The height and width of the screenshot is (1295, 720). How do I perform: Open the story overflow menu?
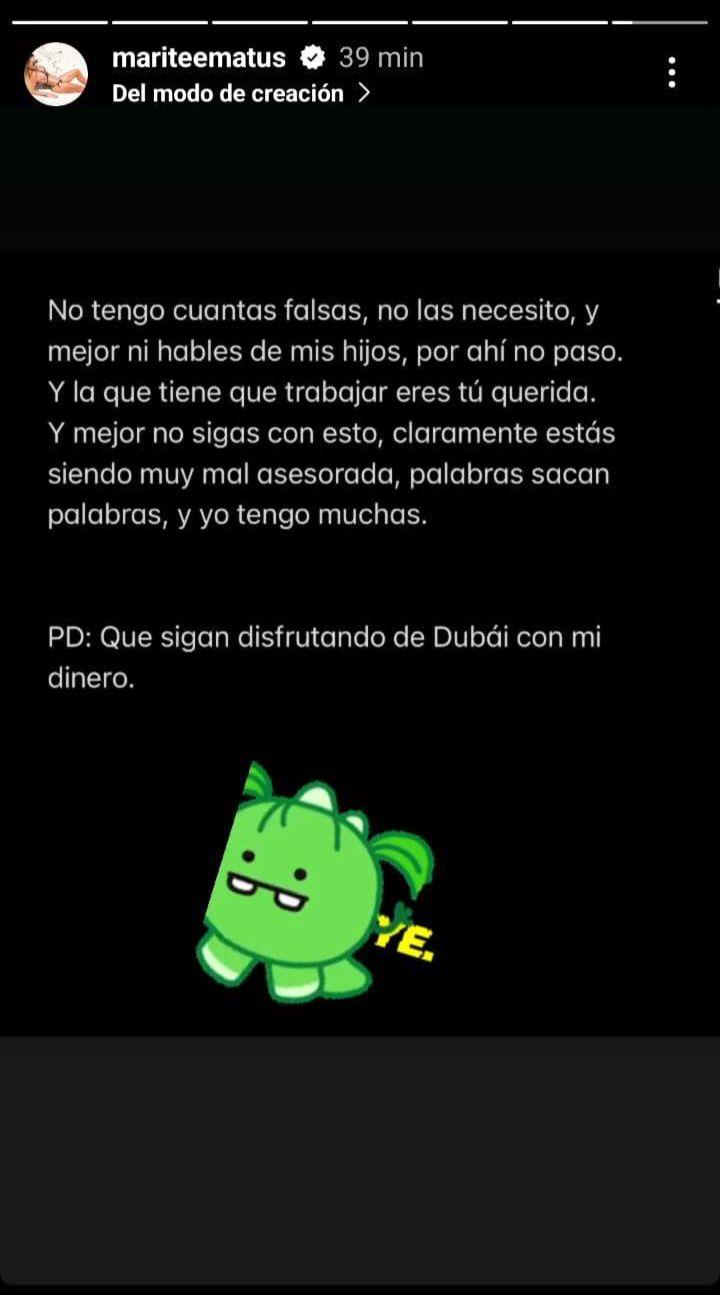click(672, 73)
